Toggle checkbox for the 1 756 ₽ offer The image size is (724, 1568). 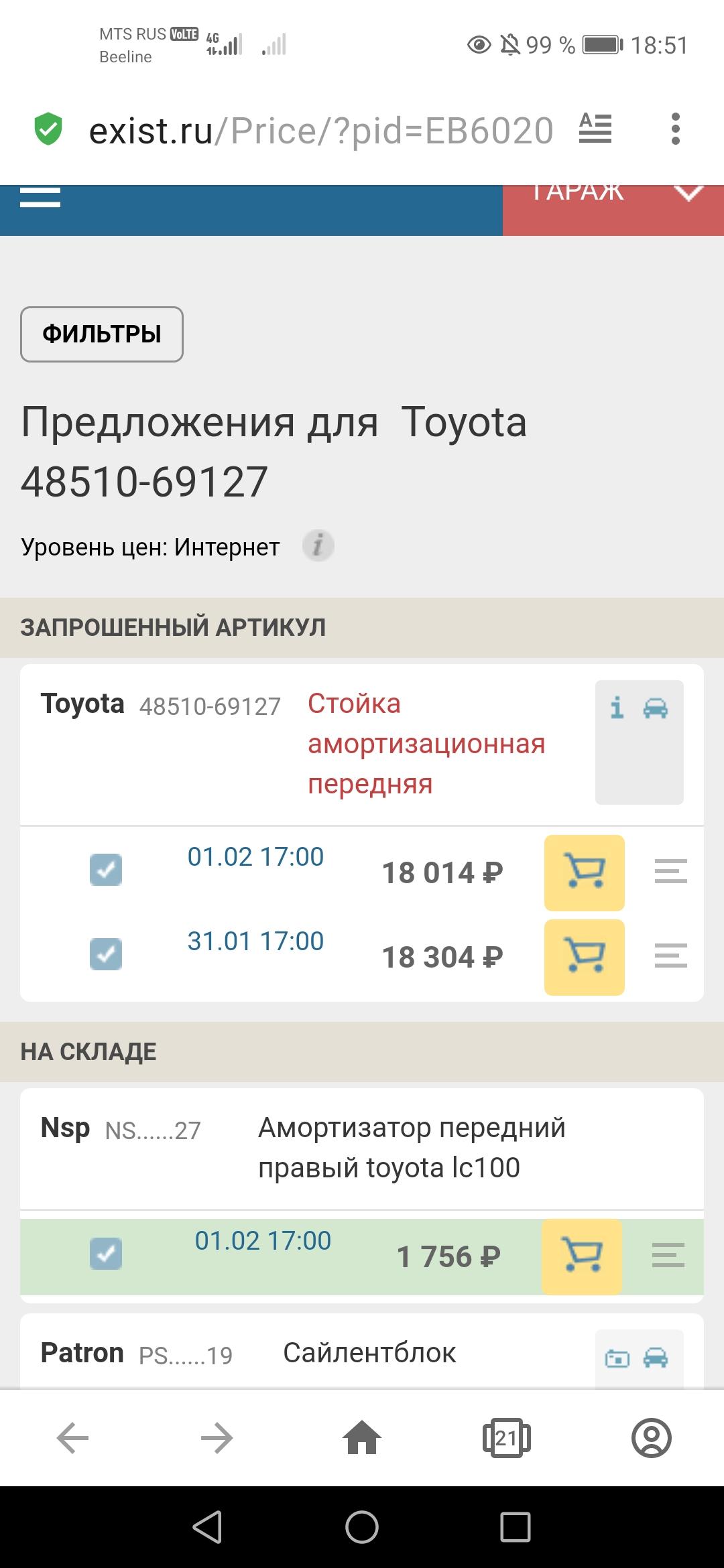click(x=106, y=1254)
